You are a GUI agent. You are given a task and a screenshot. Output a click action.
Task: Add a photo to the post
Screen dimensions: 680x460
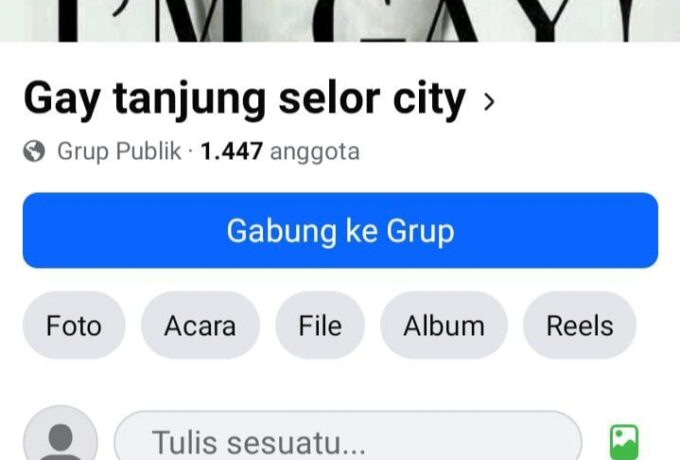(x=624, y=441)
